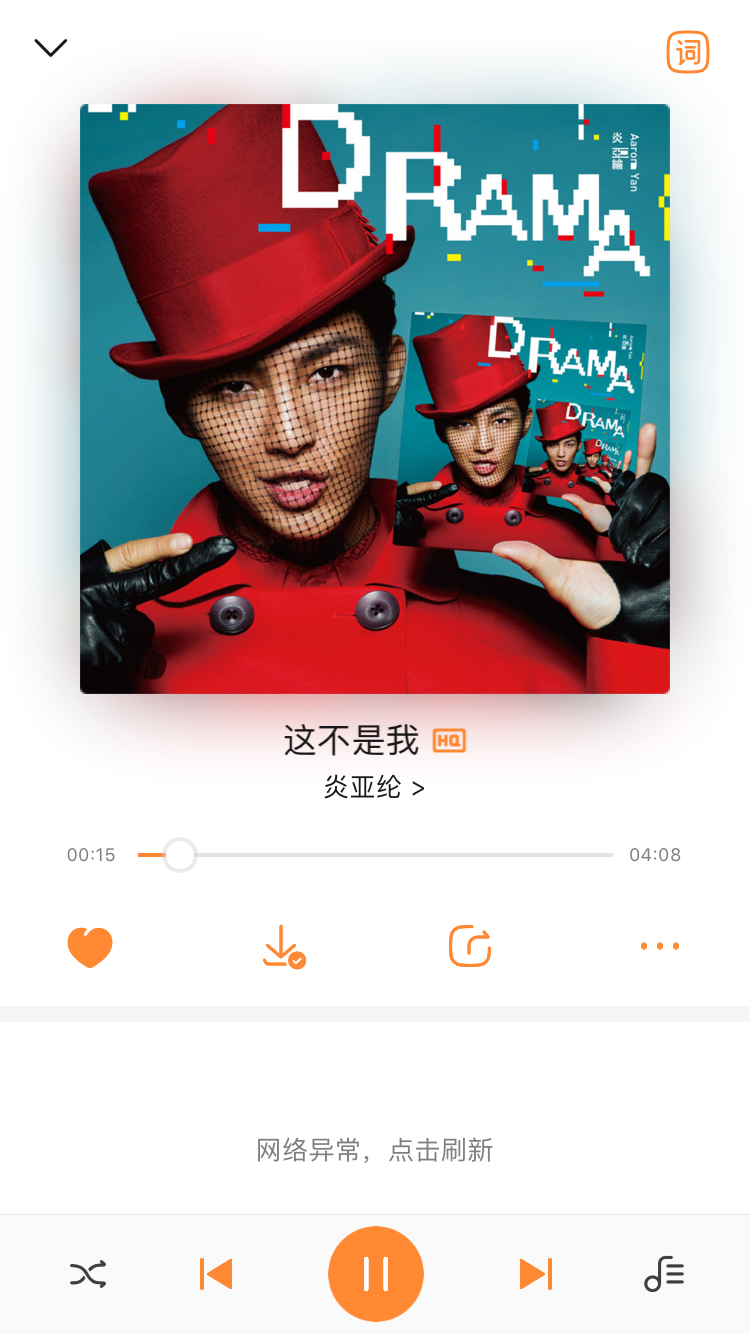750x1334 pixels.
Task: Tap the playback progress slider
Action: [375, 855]
